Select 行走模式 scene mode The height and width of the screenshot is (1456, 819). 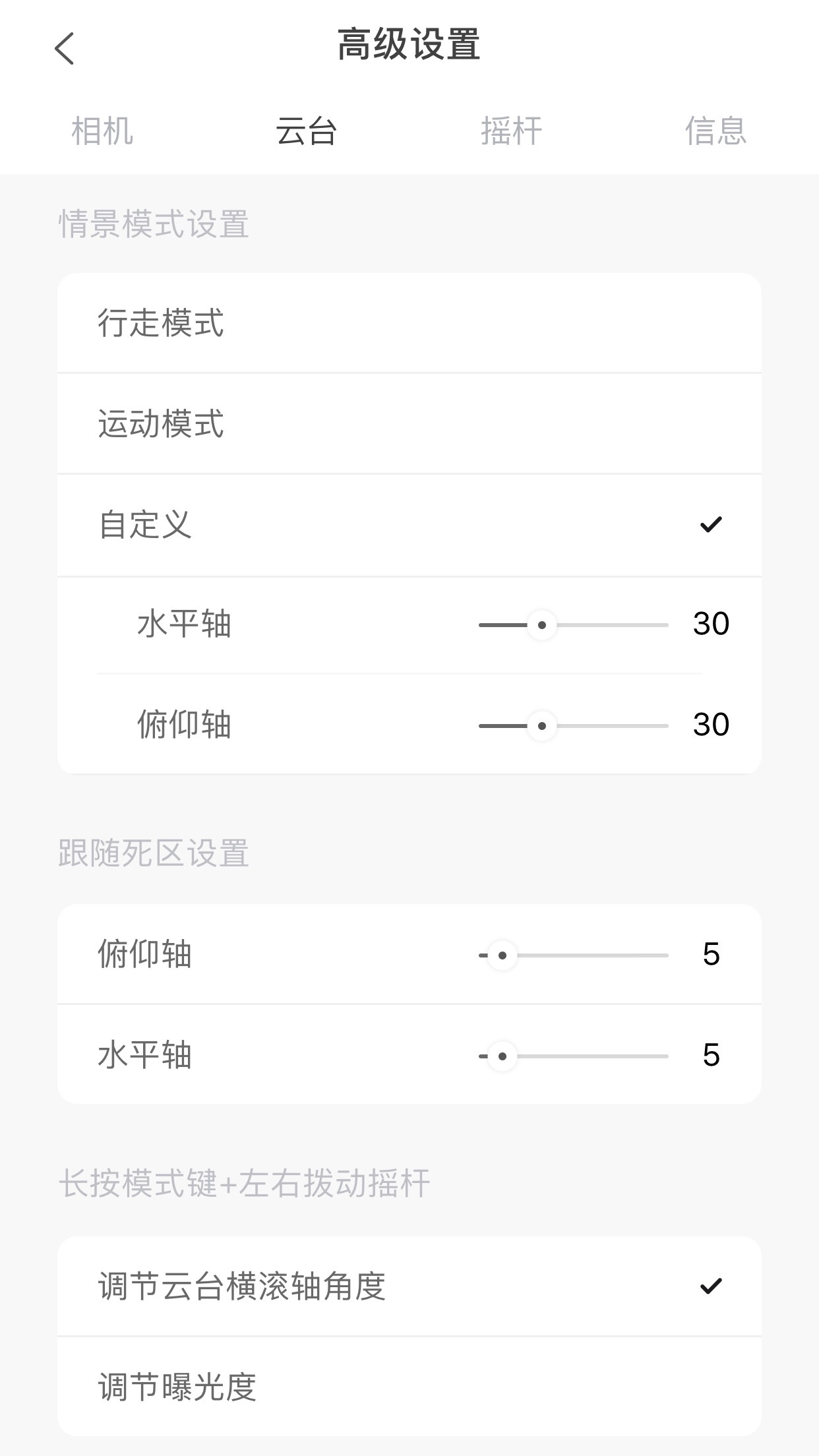(409, 323)
